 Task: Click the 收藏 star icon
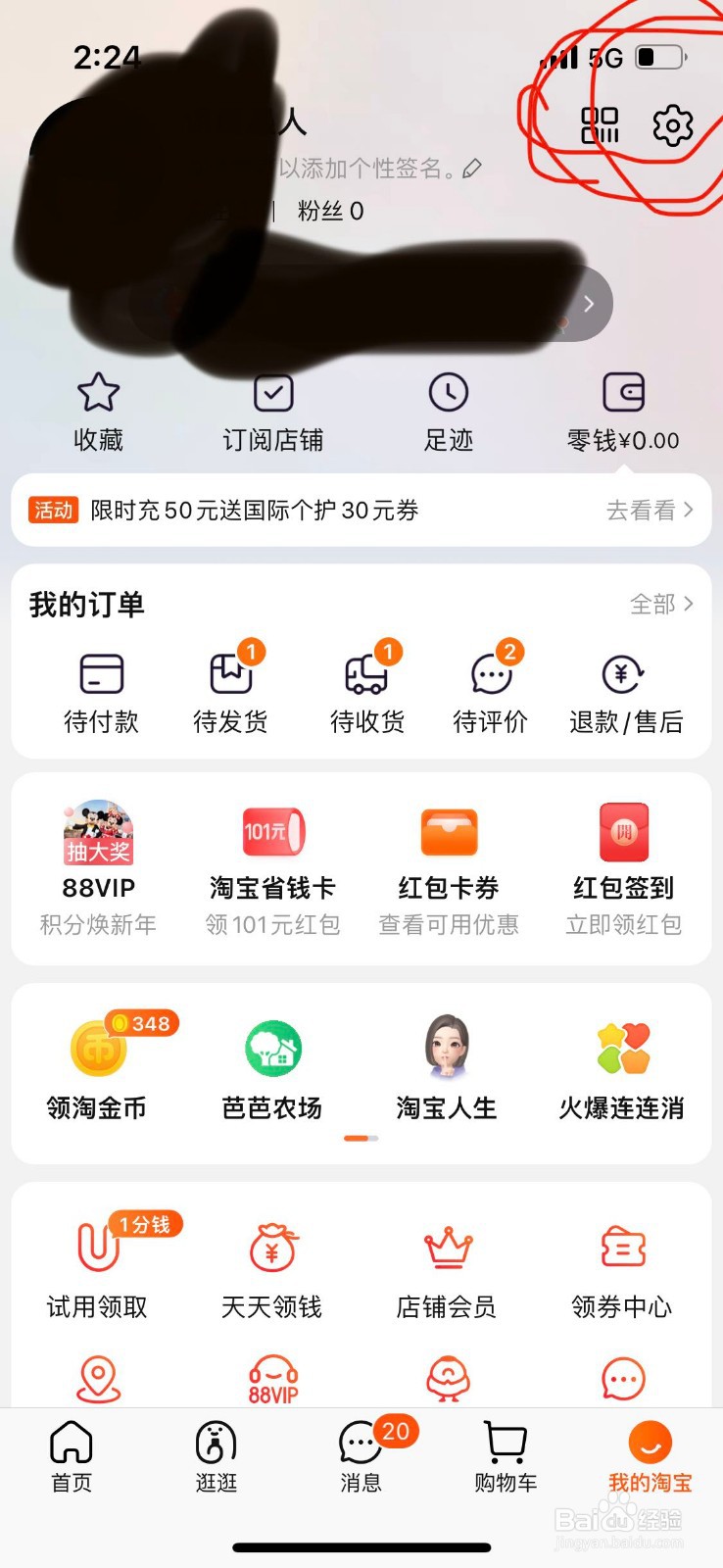click(x=99, y=393)
